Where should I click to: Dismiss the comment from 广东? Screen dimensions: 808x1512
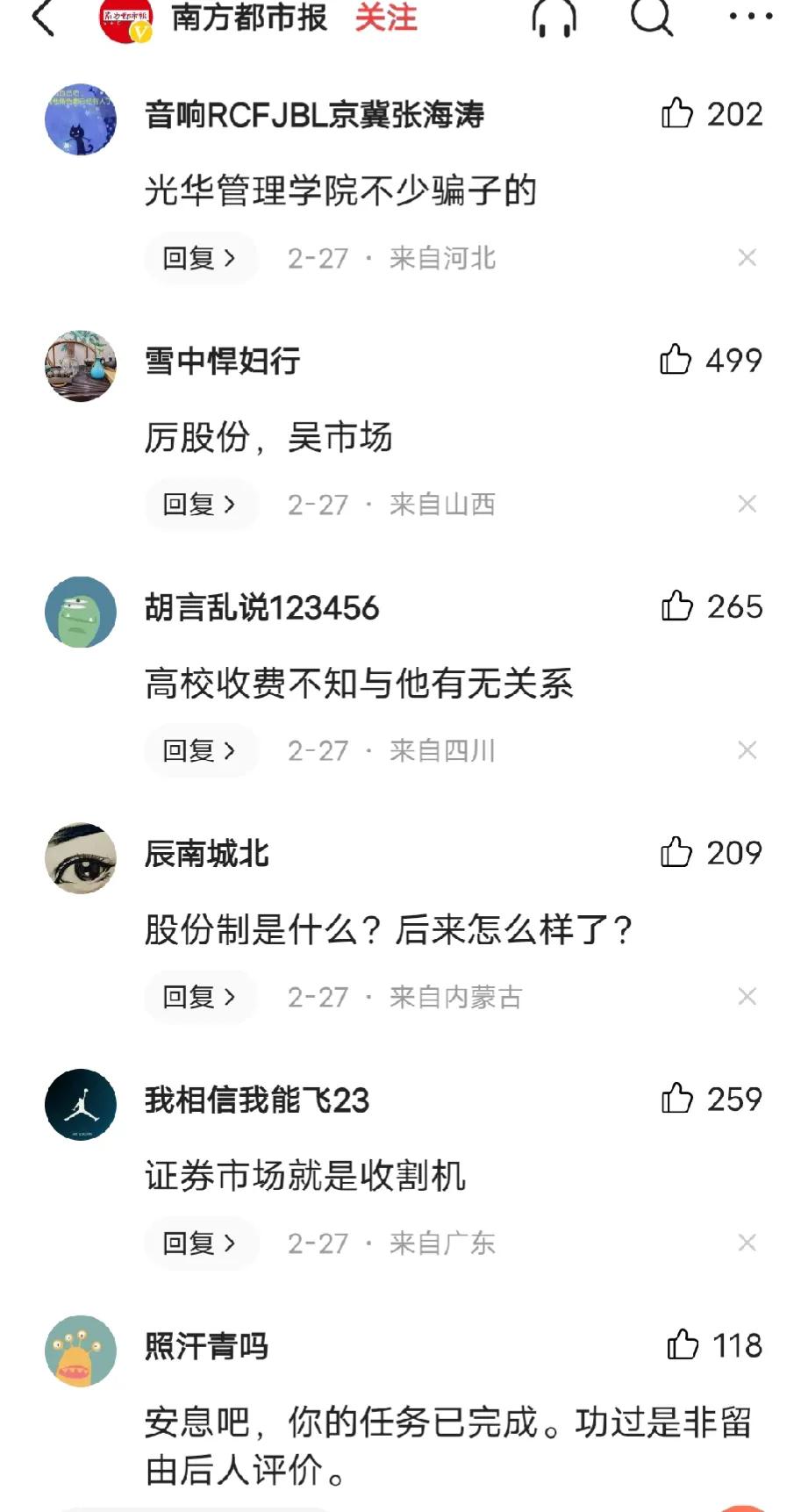[x=747, y=1243]
